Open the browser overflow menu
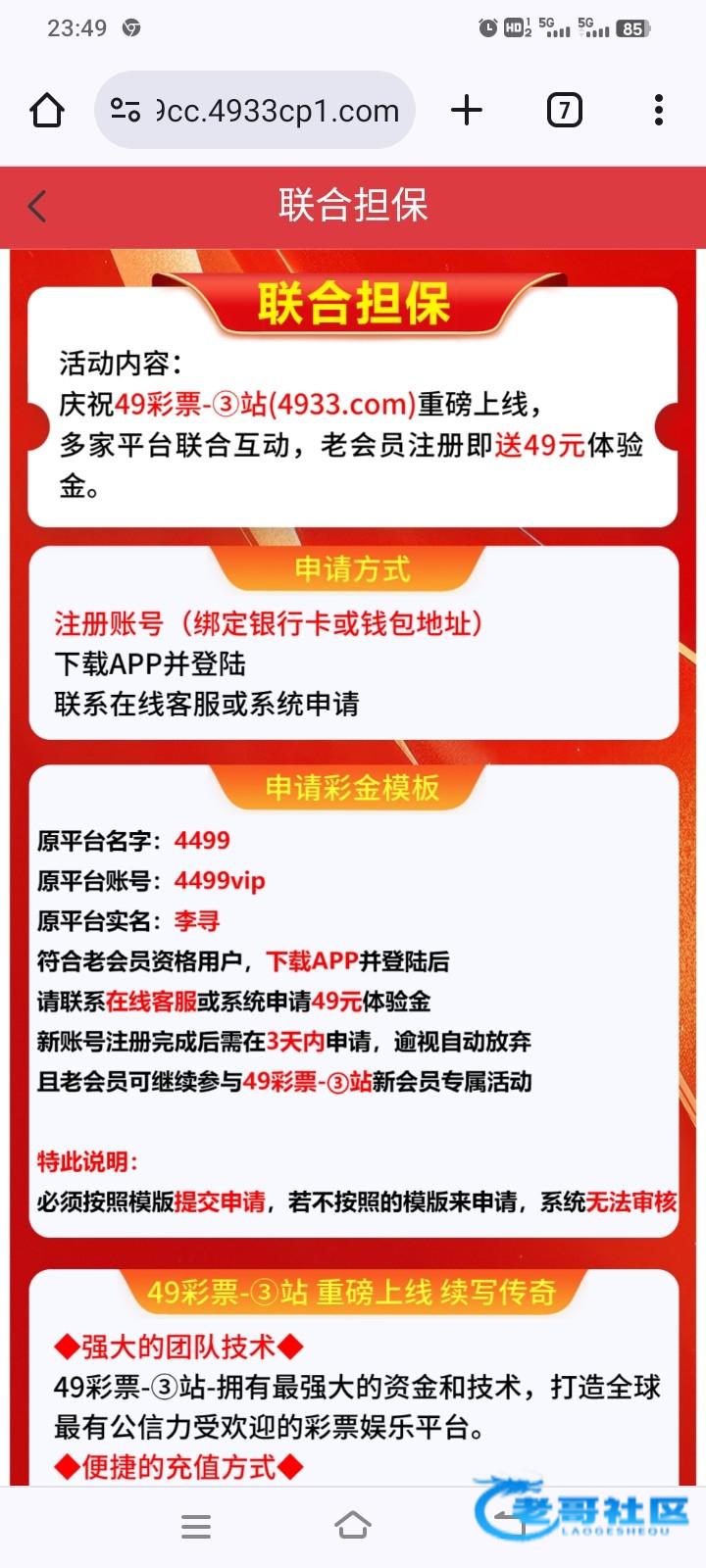706x1568 pixels. (659, 110)
